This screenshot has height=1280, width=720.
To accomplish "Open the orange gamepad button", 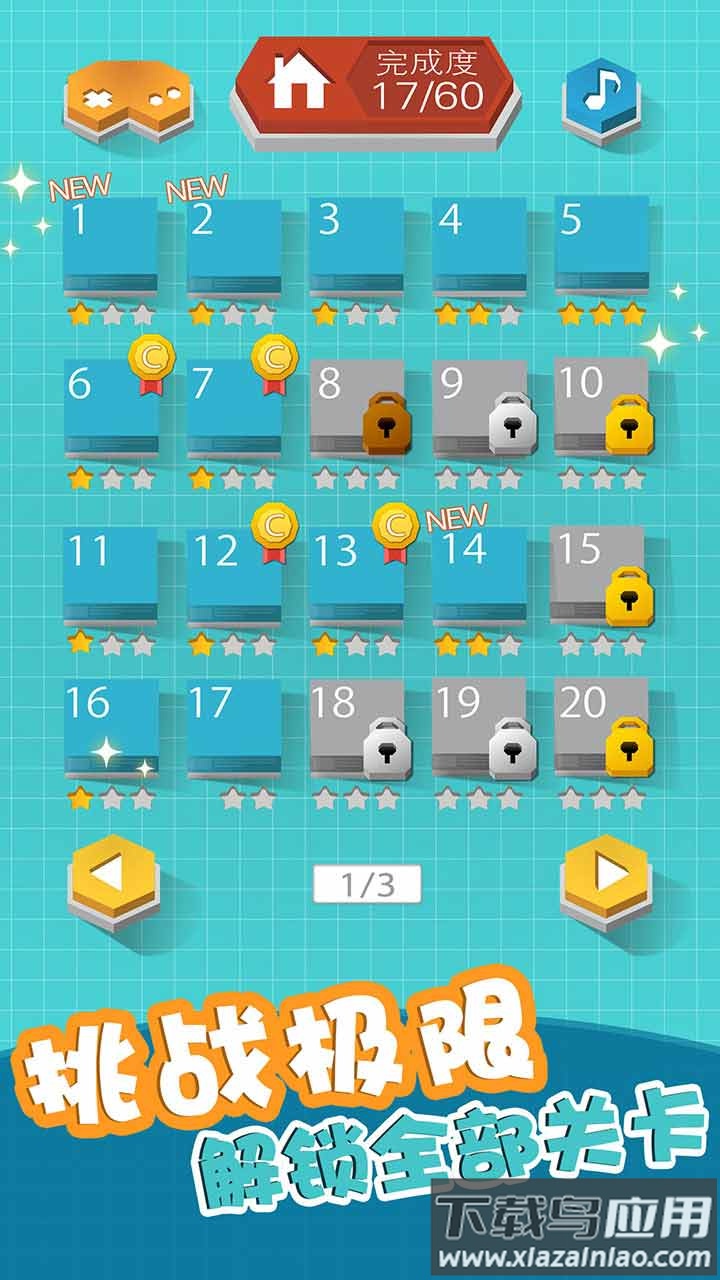I will pyautogui.click(x=129, y=98).
